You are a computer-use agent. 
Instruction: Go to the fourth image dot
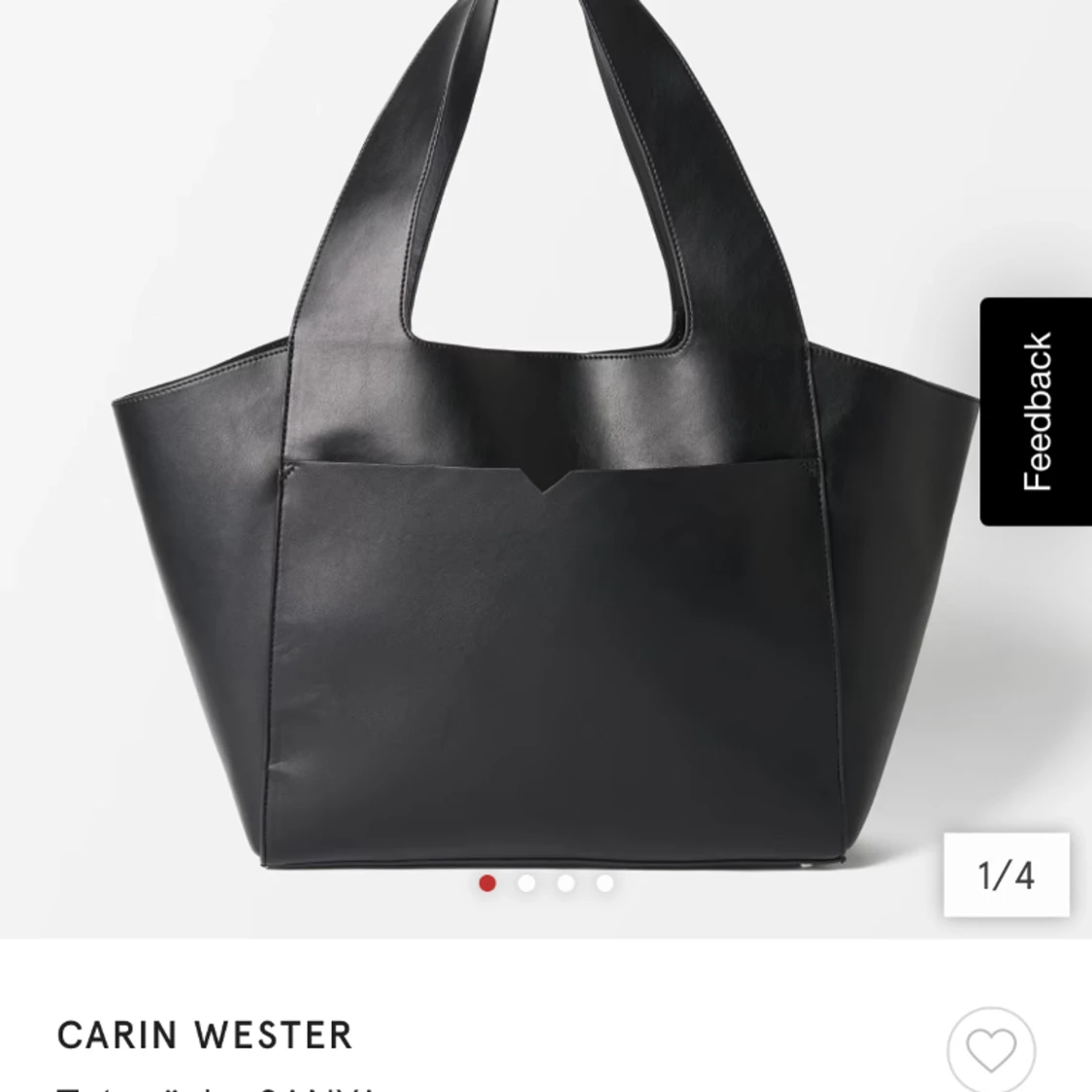coord(605,882)
